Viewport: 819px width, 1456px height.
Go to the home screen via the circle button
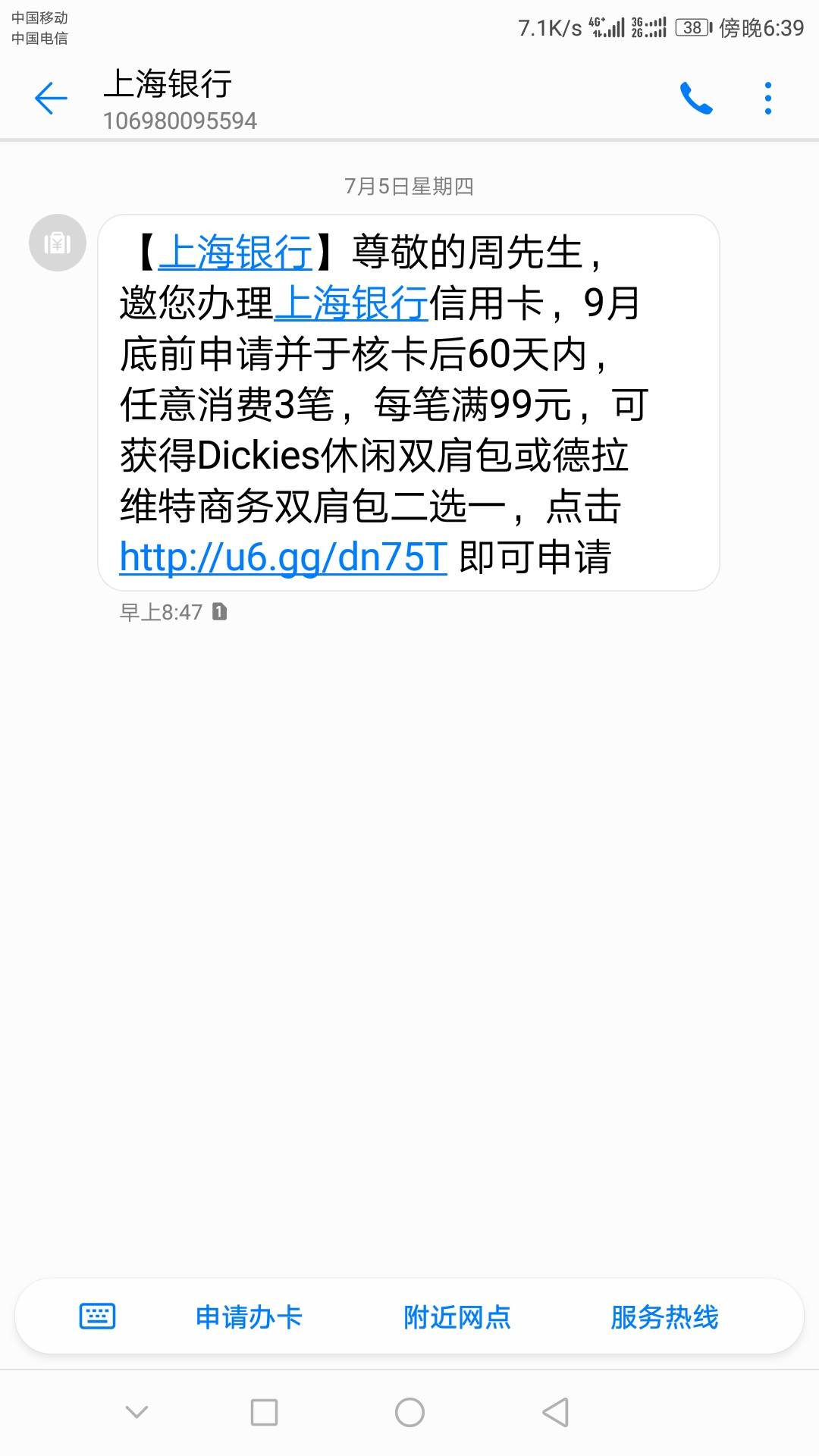409,1412
